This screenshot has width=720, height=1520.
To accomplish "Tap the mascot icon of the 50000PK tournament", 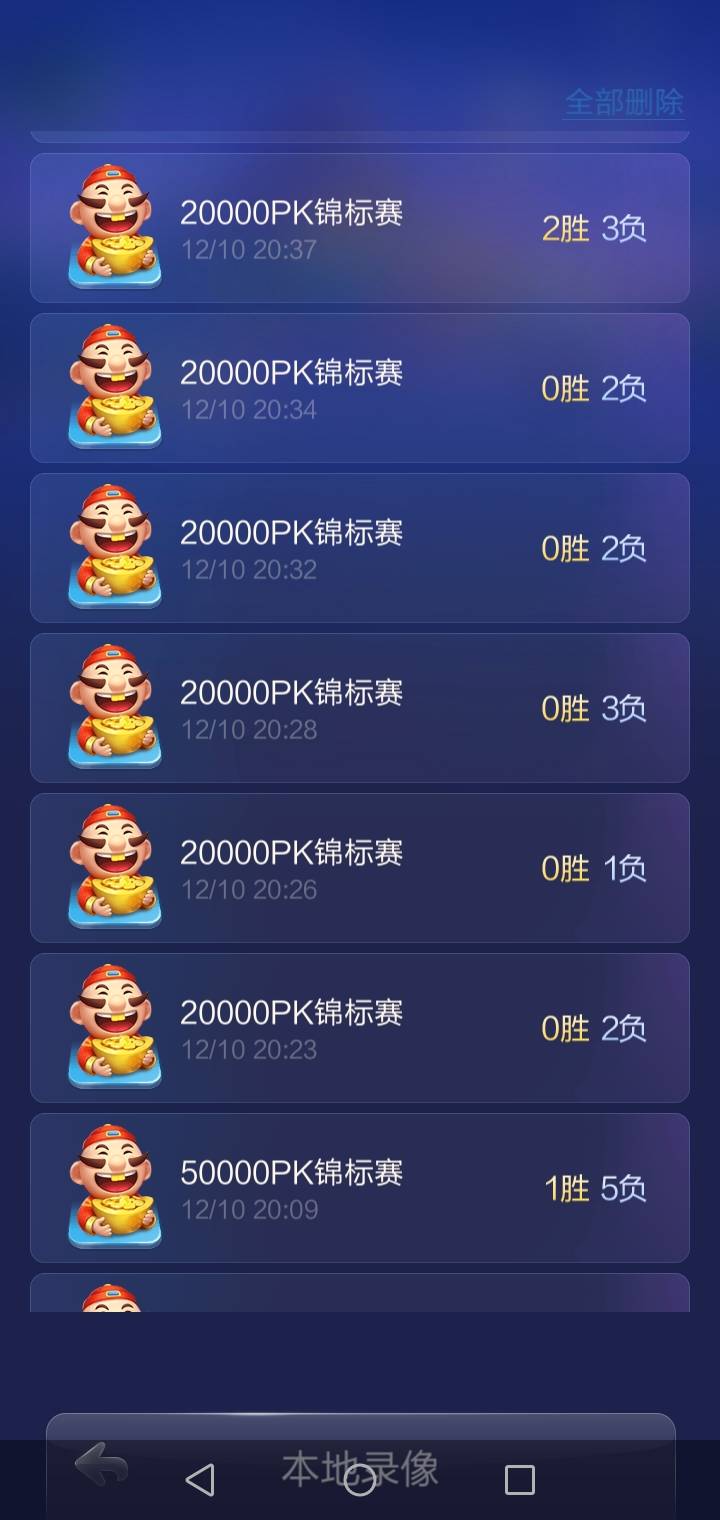I will [112, 1187].
